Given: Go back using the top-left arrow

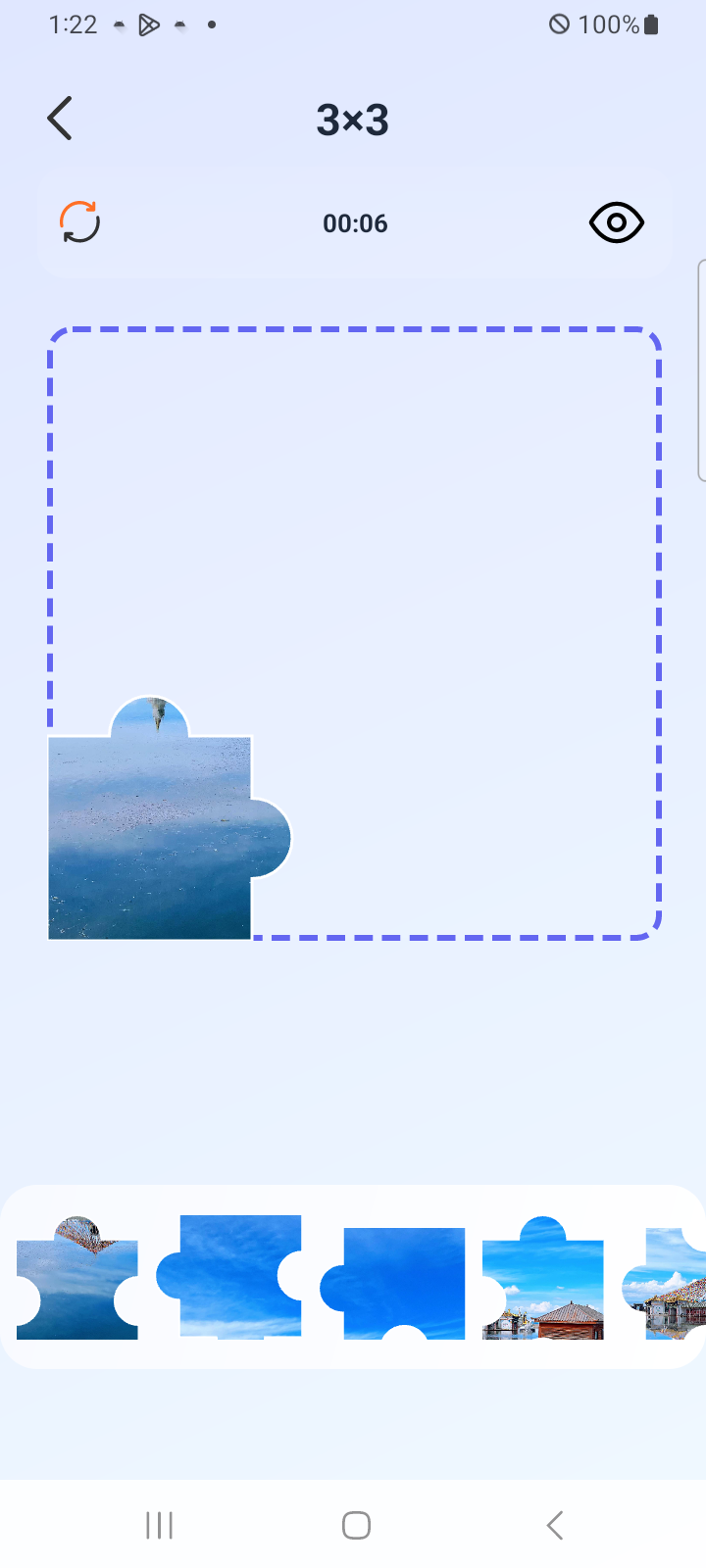Looking at the screenshot, I should [61, 119].
